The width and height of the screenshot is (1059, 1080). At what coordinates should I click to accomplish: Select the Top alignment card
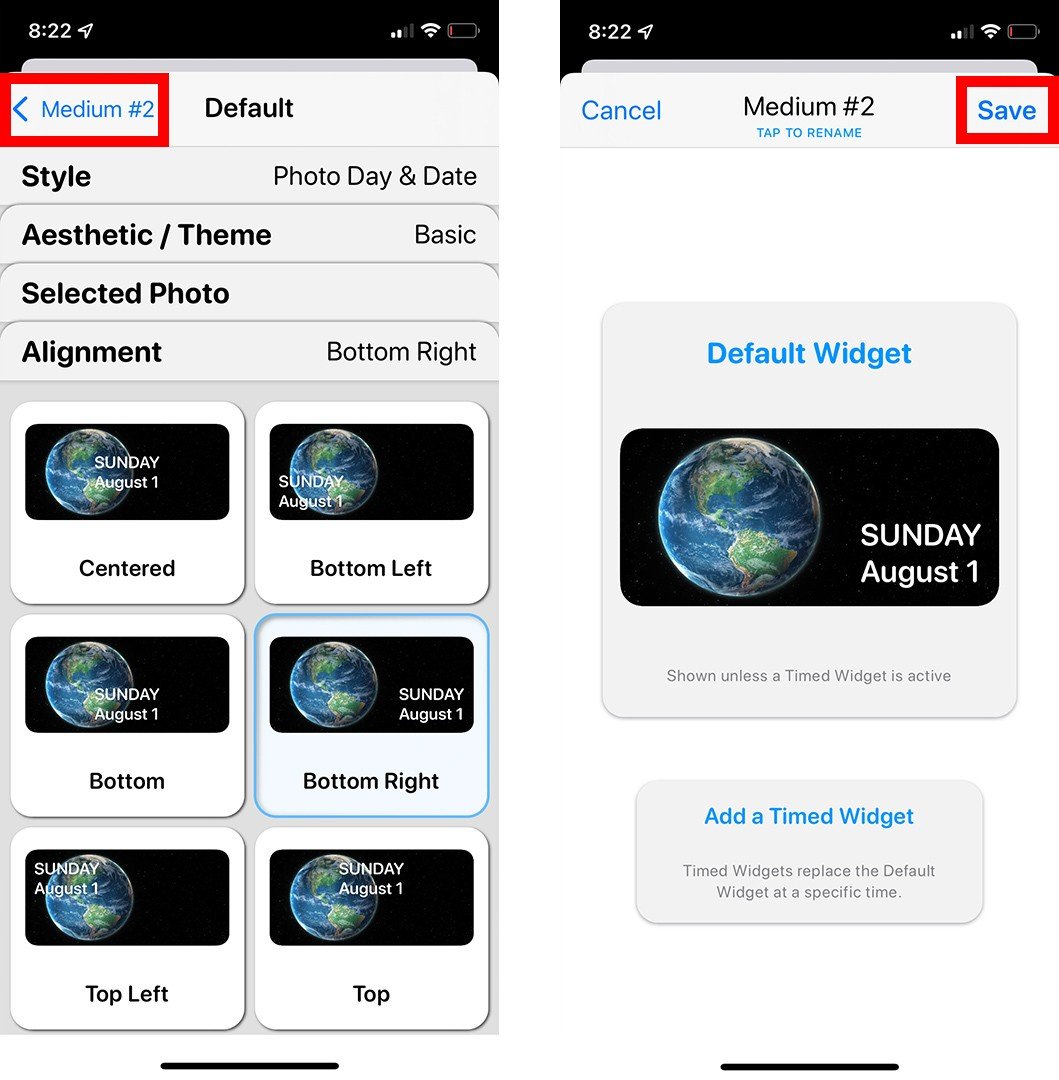(x=371, y=928)
